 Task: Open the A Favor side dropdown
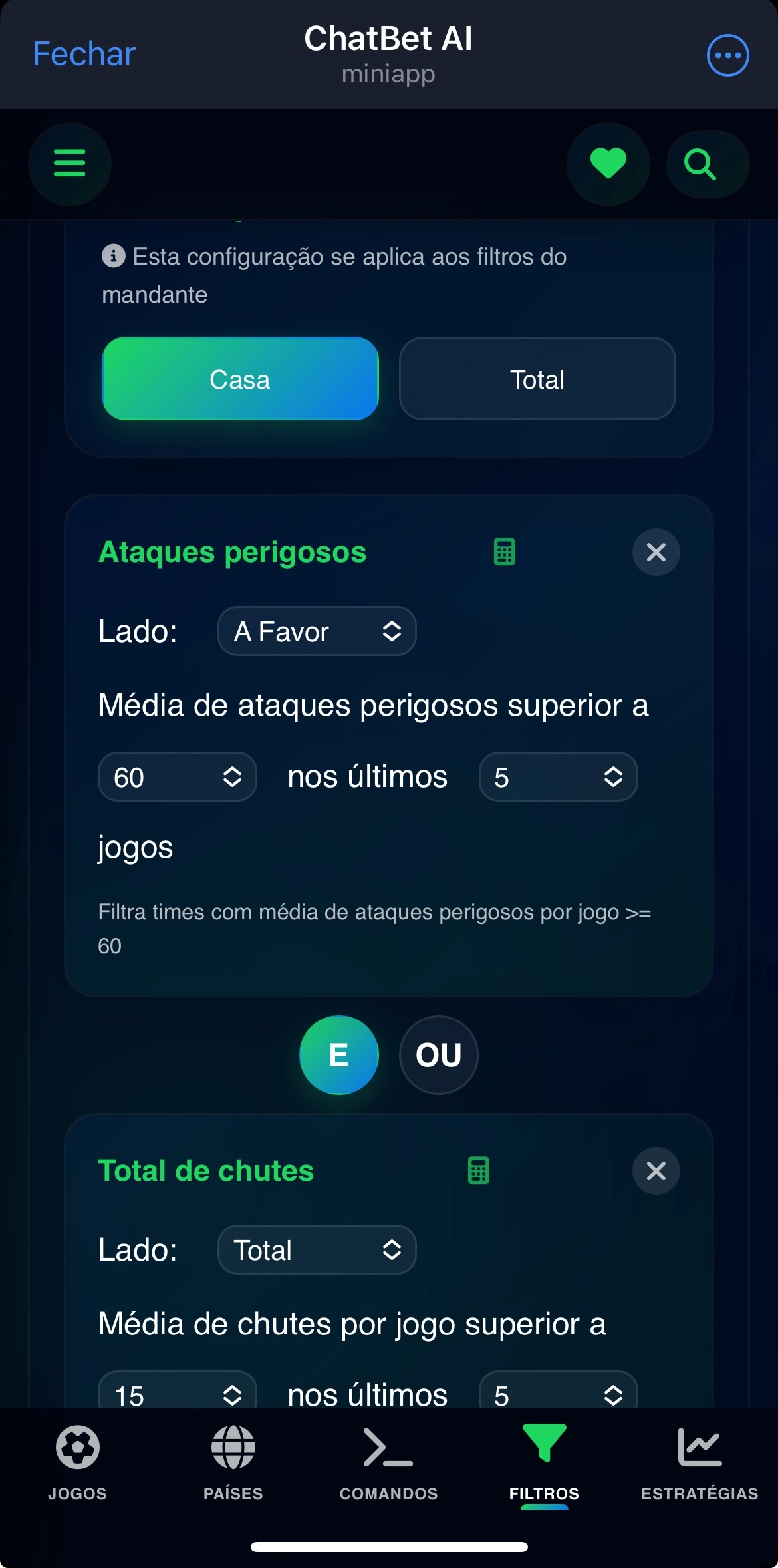pos(317,631)
